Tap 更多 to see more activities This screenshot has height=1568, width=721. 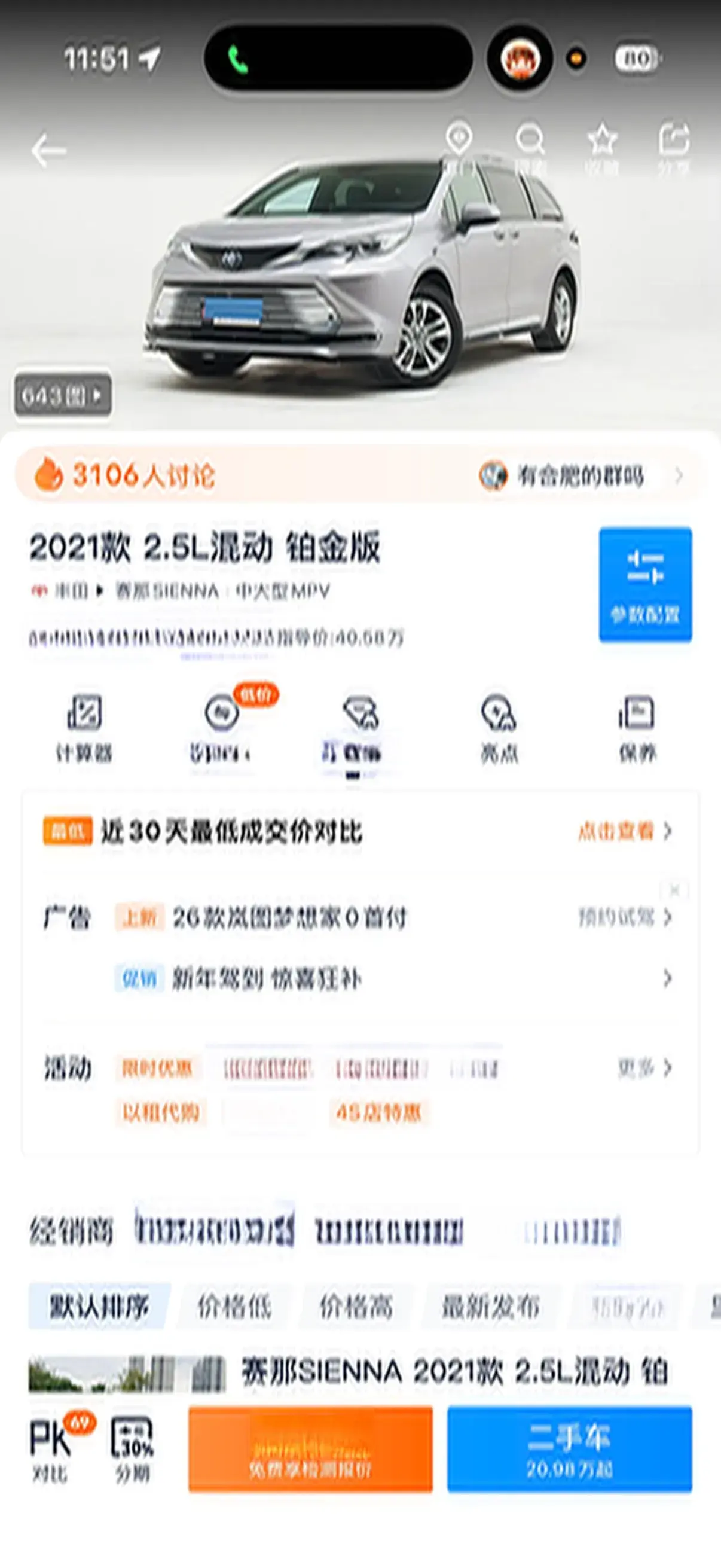[x=644, y=1067]
